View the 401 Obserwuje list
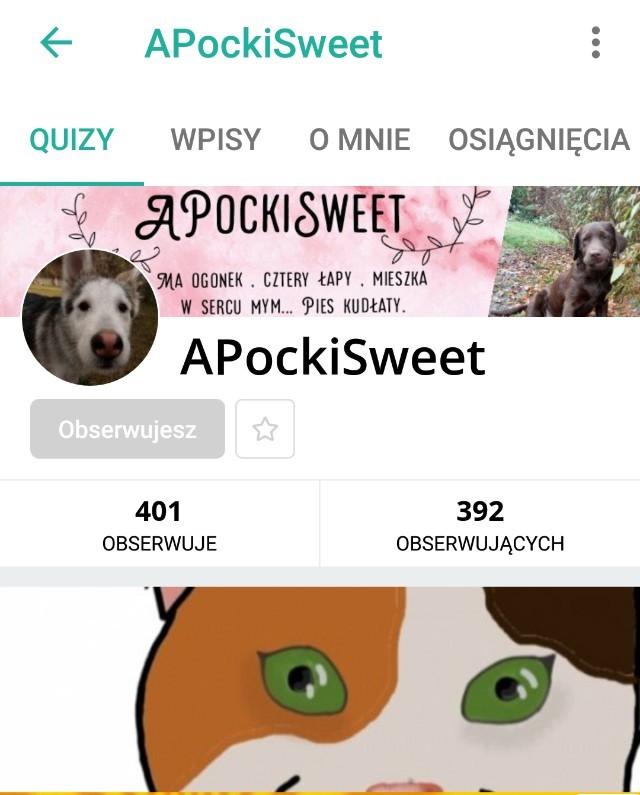 tap(159, 525)
